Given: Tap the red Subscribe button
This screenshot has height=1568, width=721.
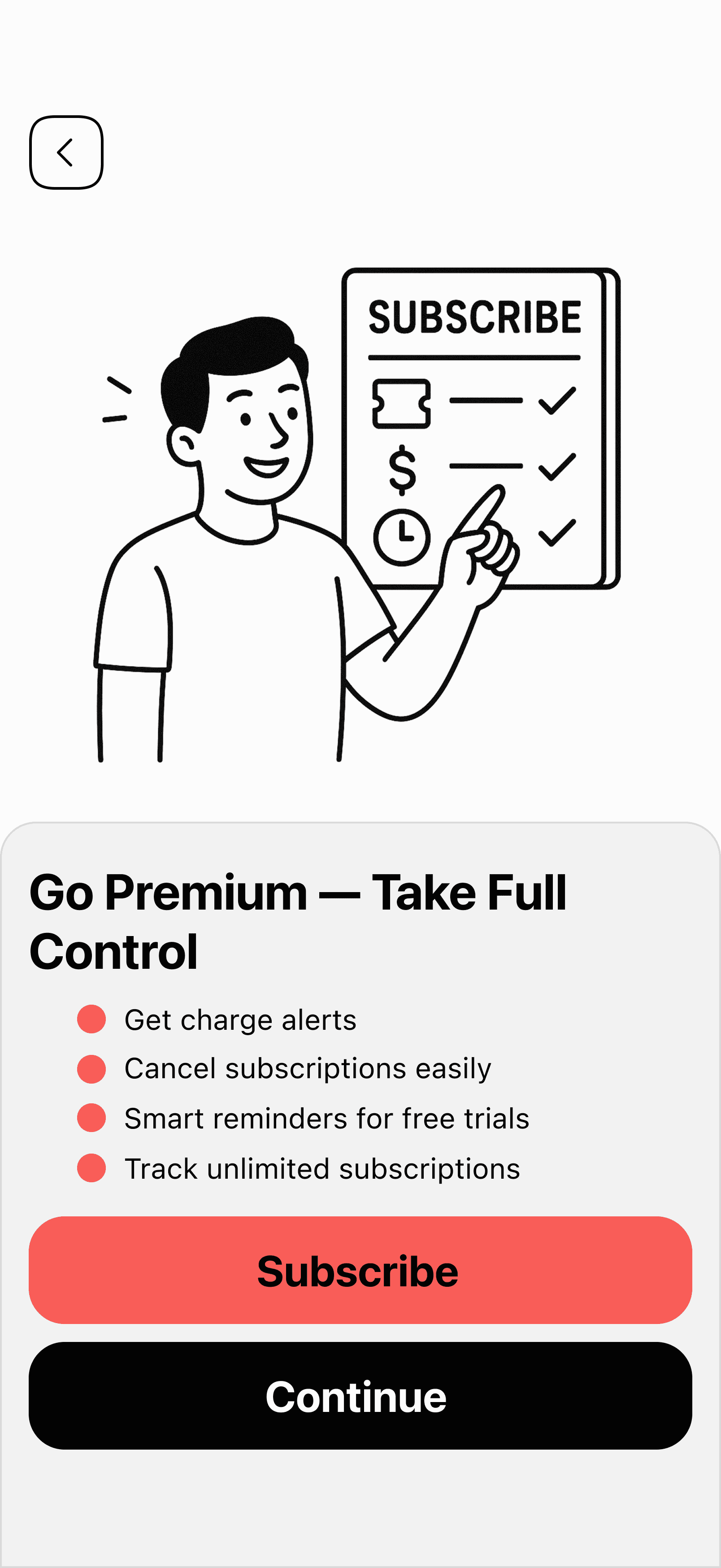Looking at the screenshot, I should [360, 1270].
